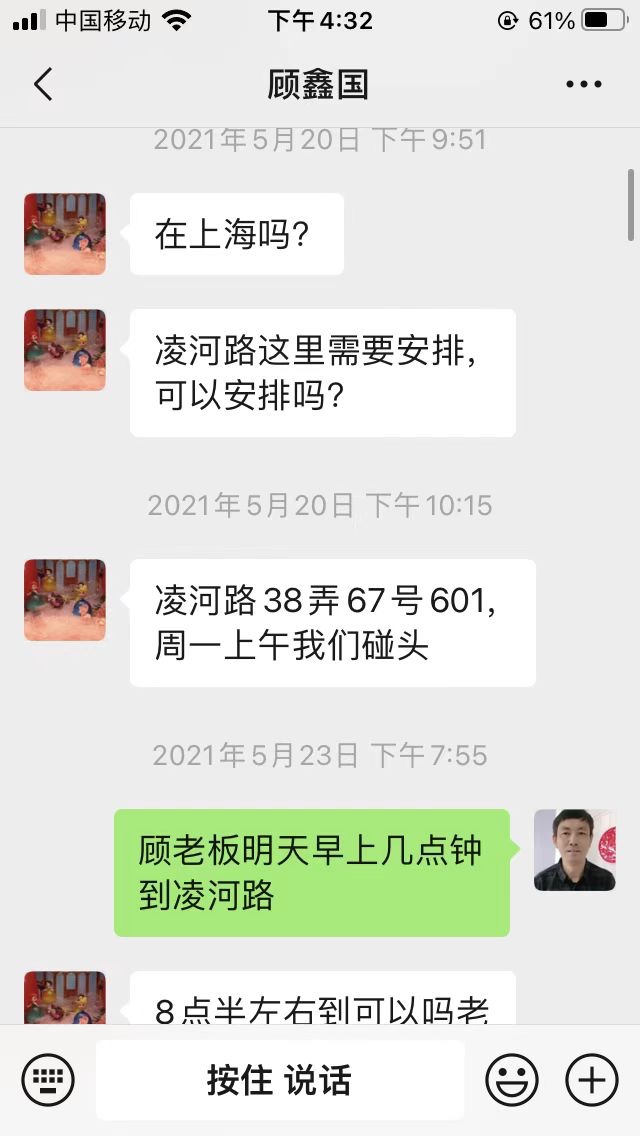Open the emoji sticker panel
The image size is (640, 1136).
point(512,1080)
